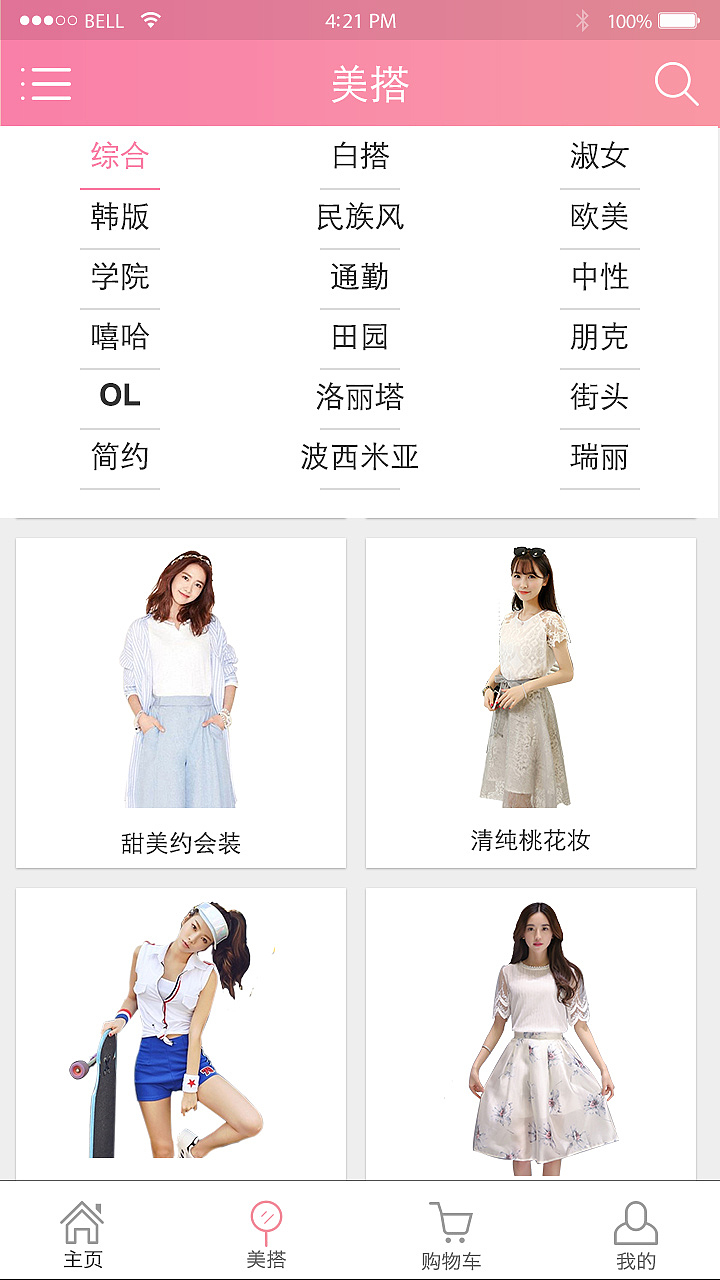Switch to the 韩版 category

pyautogui.click(x=119, y=217)
